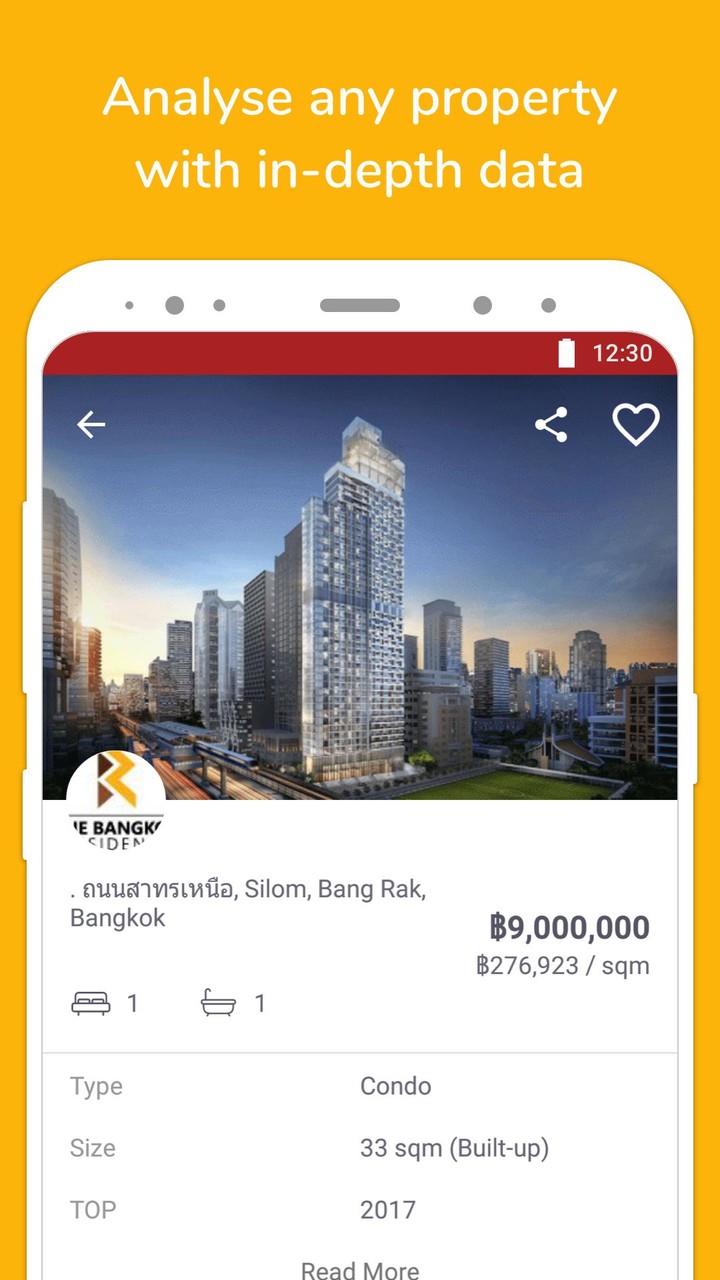This screenshot has width=720, height=1280.
Task: Click the TOP year 2017
Action: click(389, 1210)
